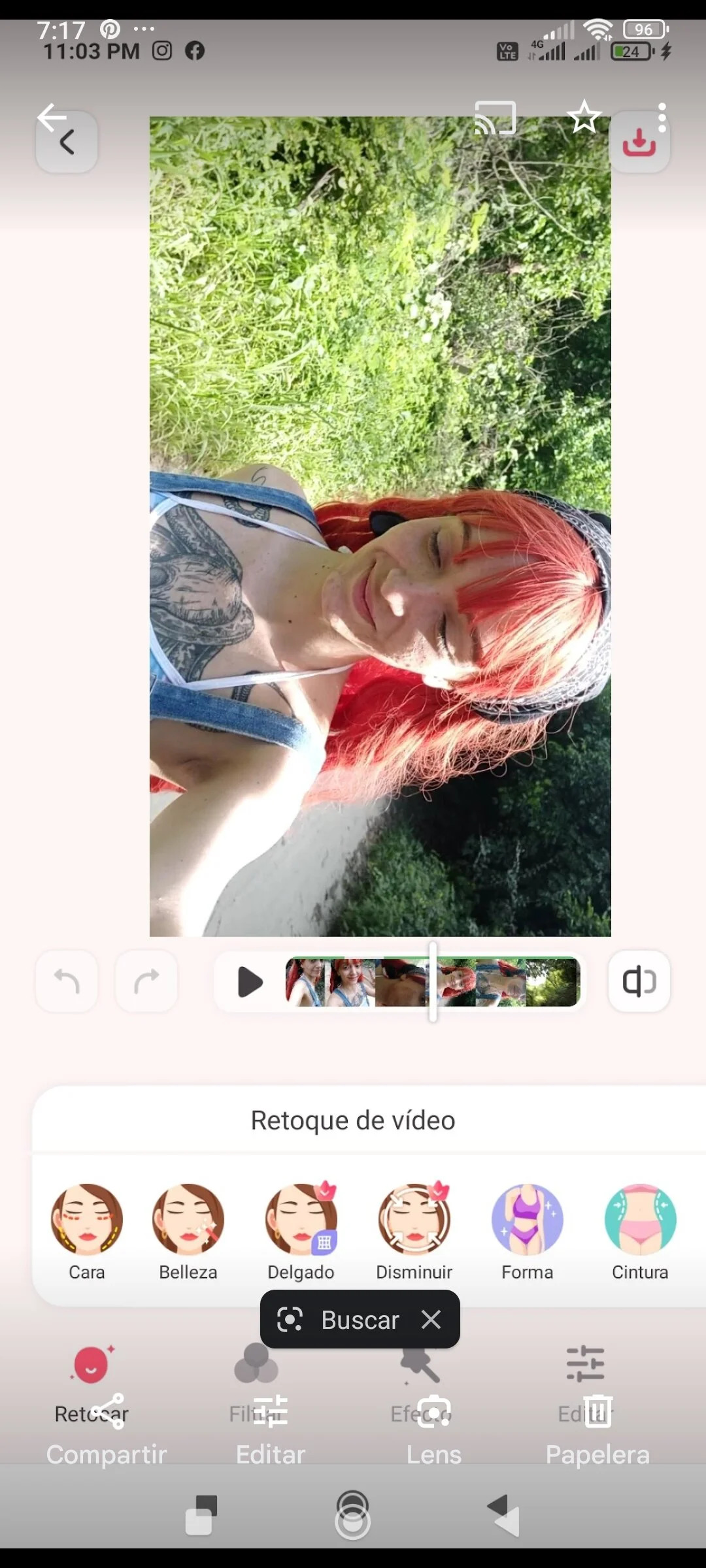Tap Compartir to share the video

point(107,1432)
